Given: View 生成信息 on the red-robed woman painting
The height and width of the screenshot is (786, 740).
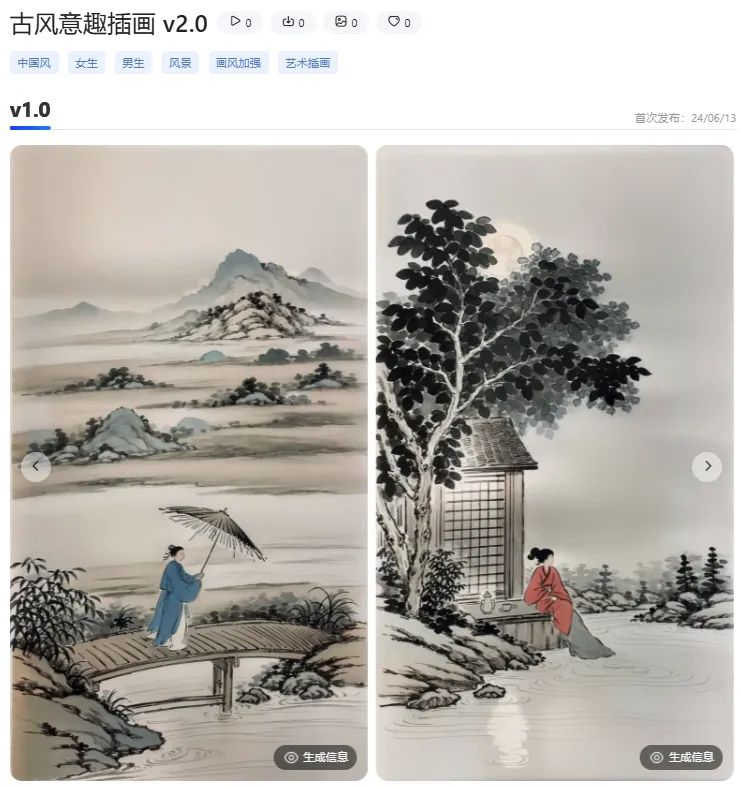Looking at the screenshot, I should [x=682, y=757].
